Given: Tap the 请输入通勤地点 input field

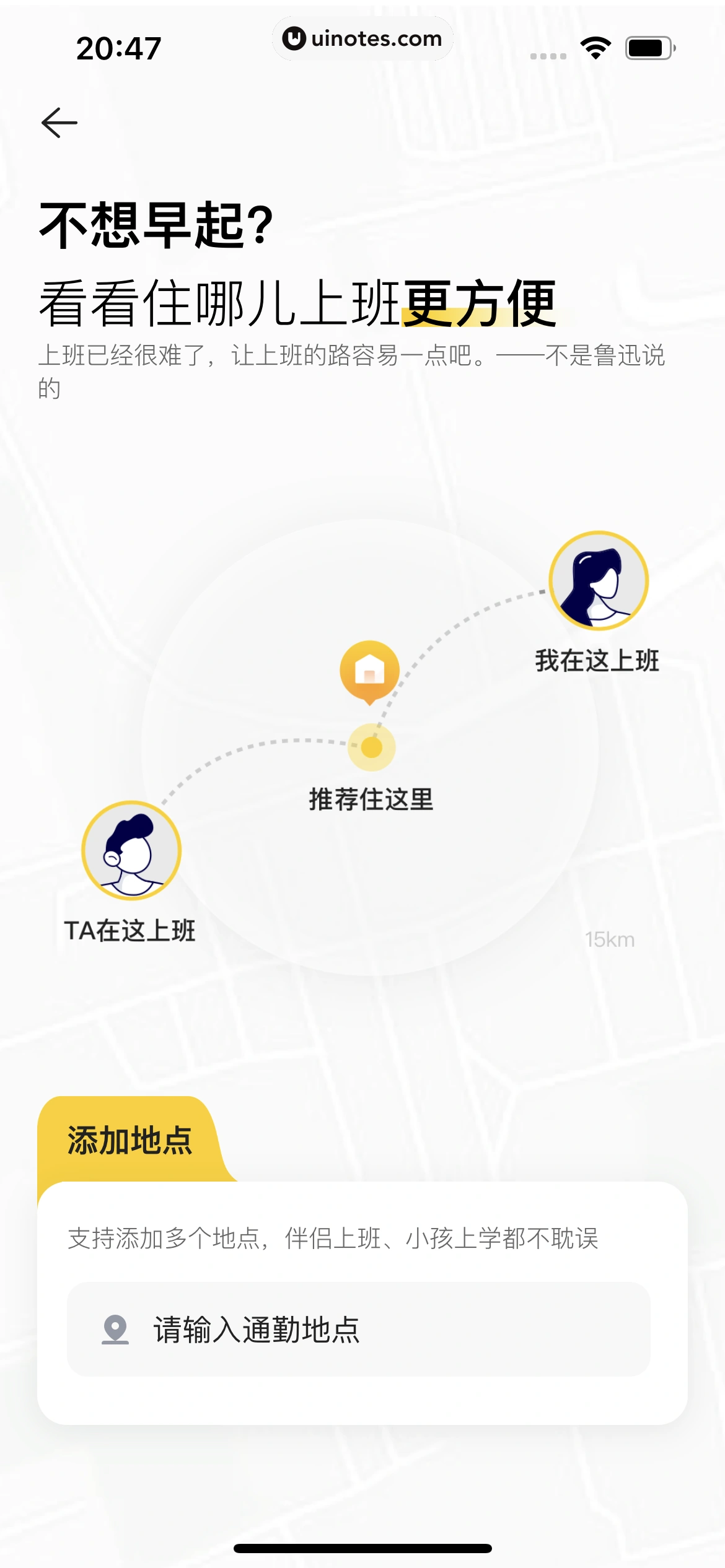Looking at the screenshot, I should click(x=358, y=1329).
